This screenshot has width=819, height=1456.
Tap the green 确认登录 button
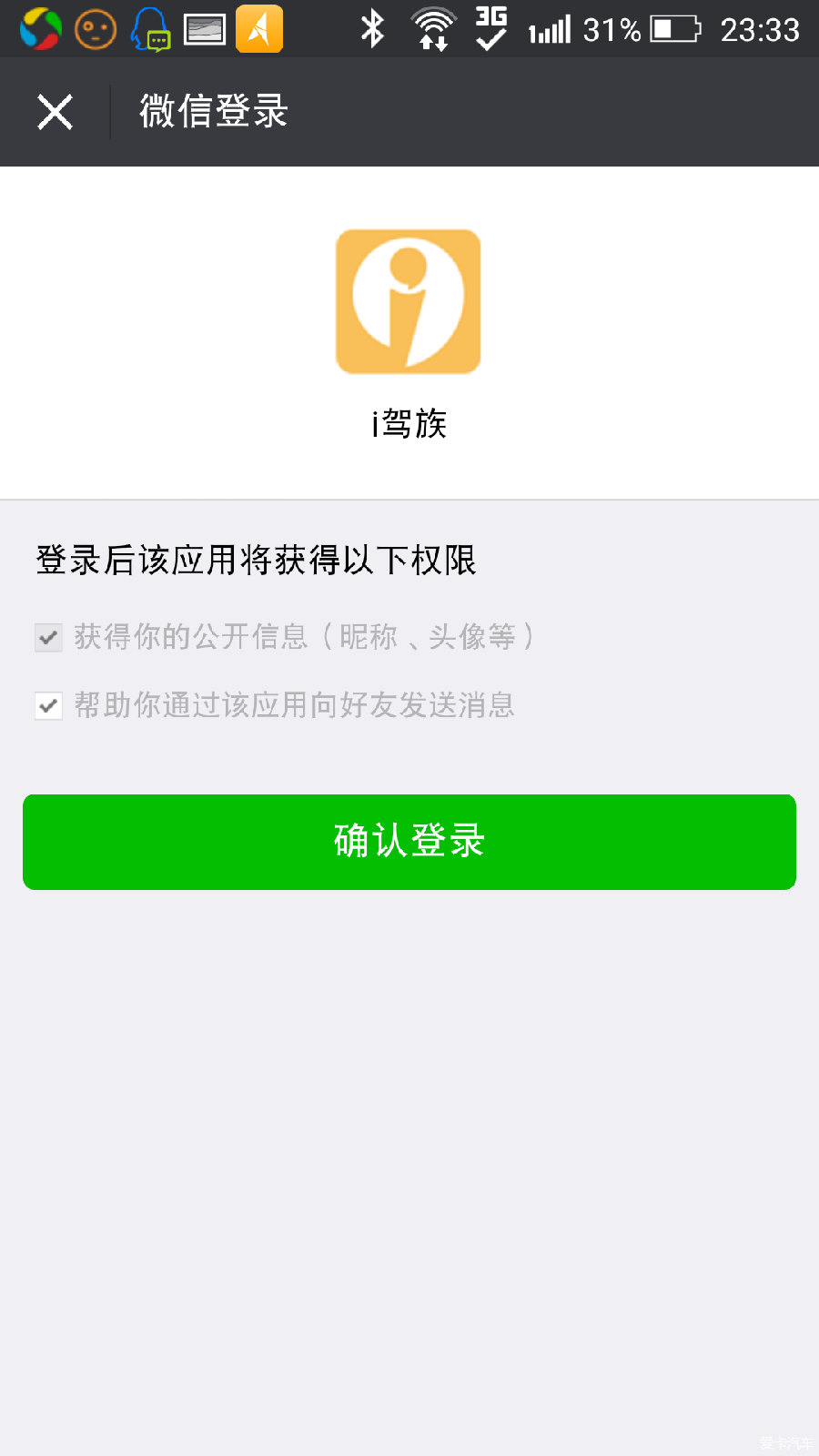coord(409,842)
